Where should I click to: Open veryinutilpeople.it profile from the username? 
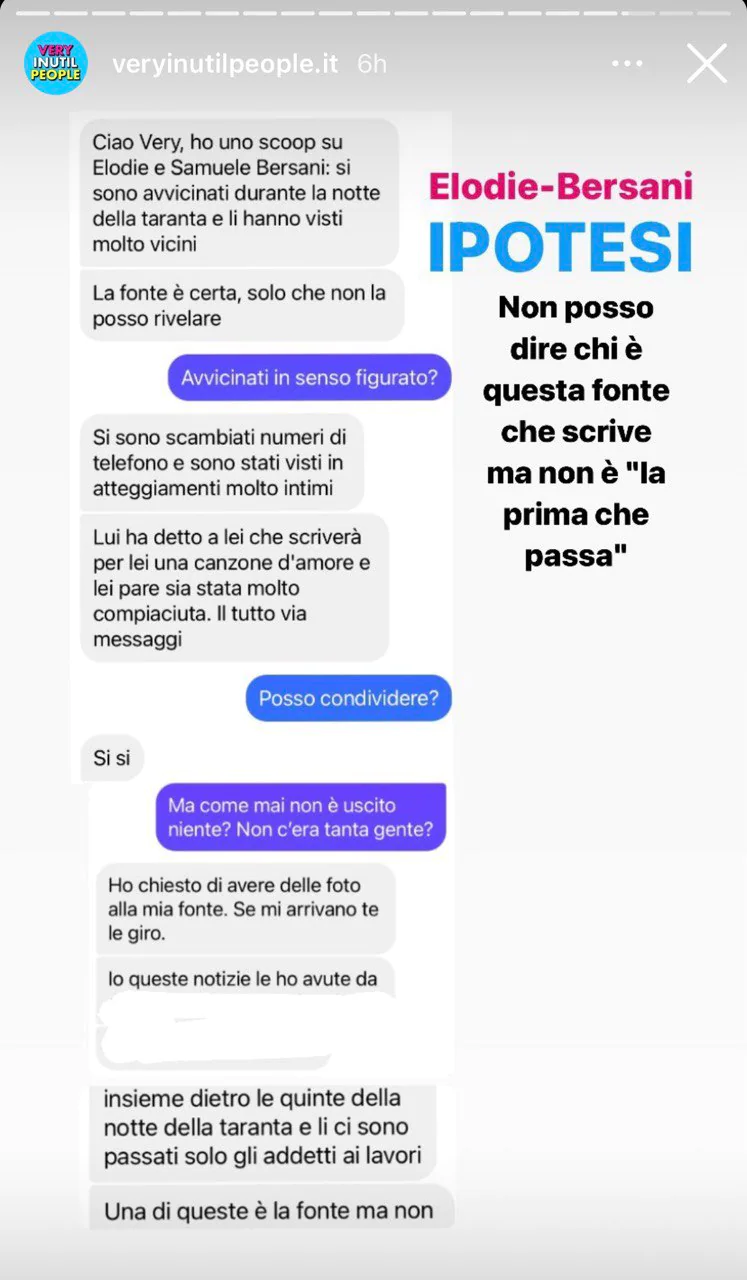[225, 64]
